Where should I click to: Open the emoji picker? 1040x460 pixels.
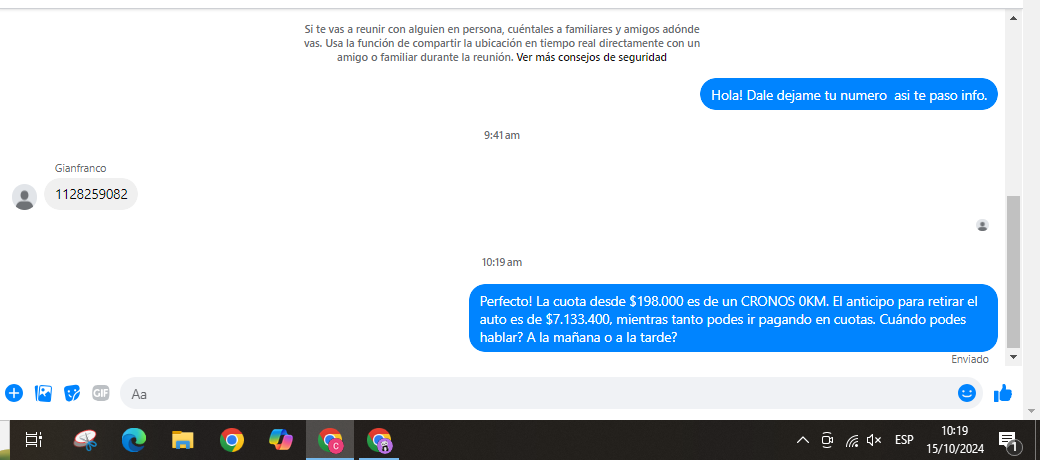coord(966,393)
